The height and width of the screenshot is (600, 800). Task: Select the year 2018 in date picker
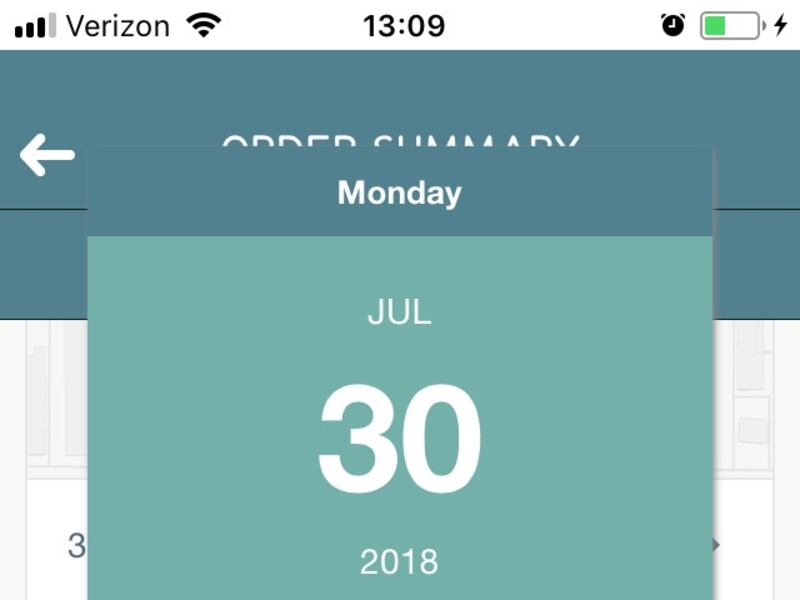[x=399, y=562]
